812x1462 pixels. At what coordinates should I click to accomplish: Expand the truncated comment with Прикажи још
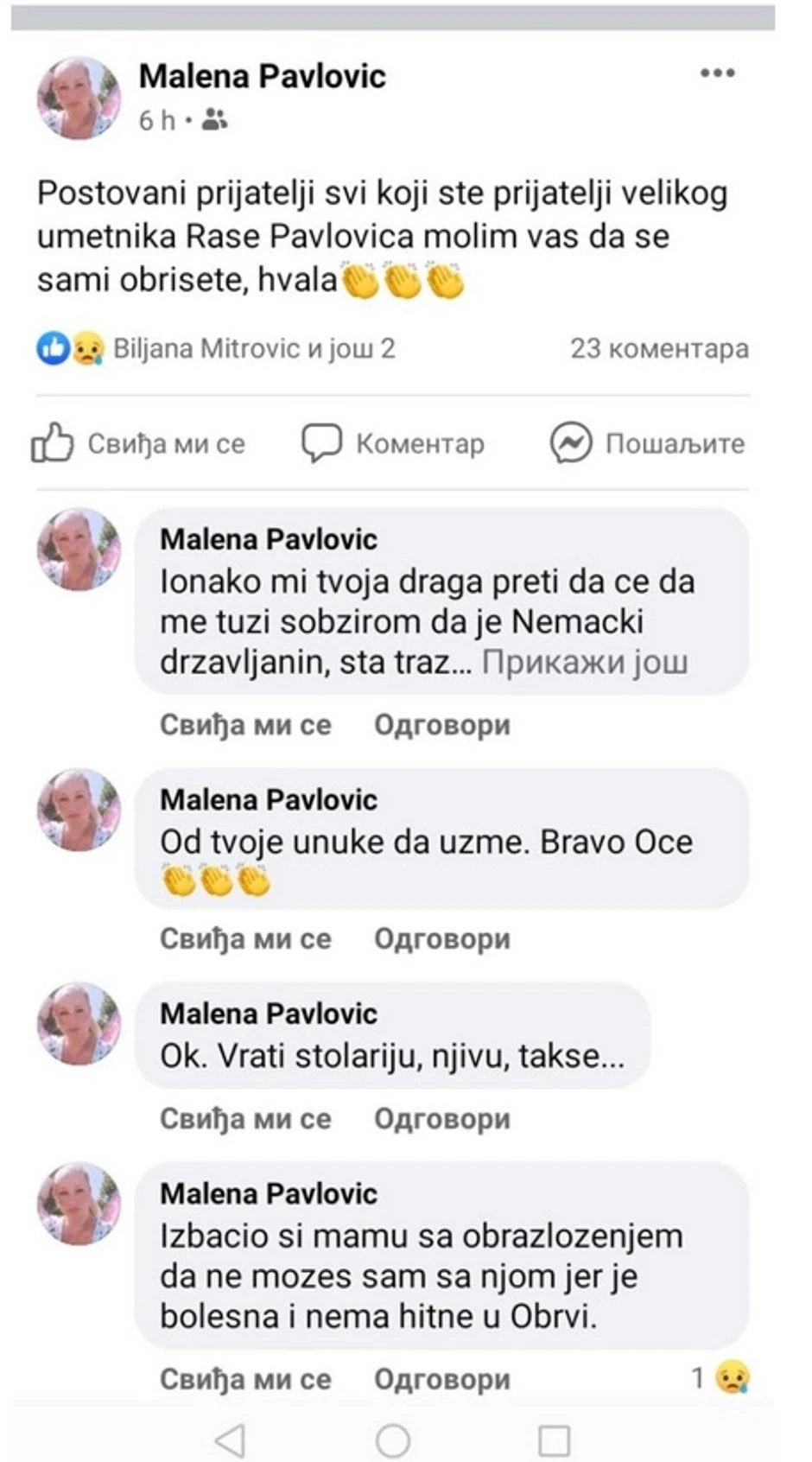(x=587, y=661)
